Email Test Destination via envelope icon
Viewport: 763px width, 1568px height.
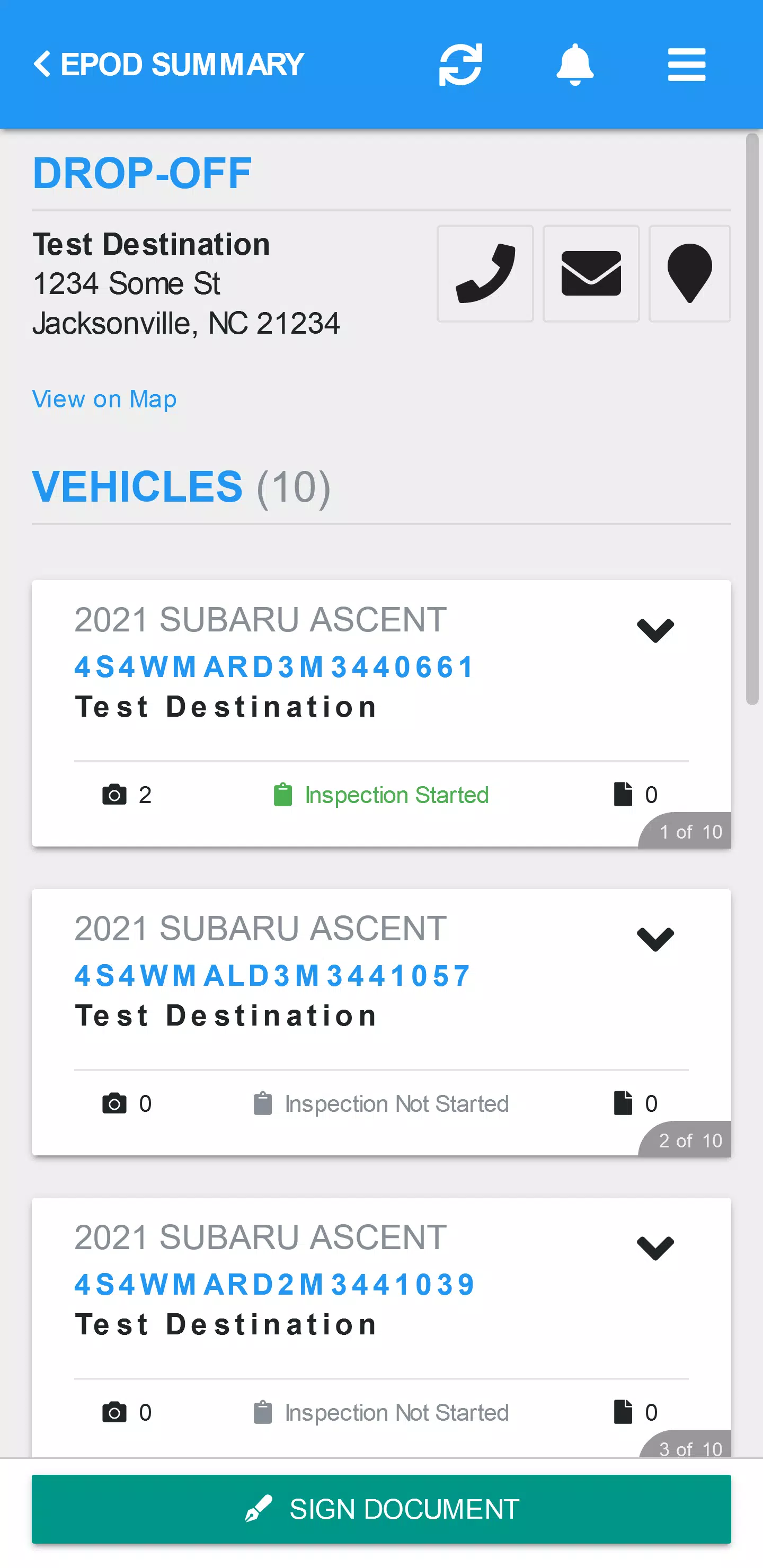(591, 274)
